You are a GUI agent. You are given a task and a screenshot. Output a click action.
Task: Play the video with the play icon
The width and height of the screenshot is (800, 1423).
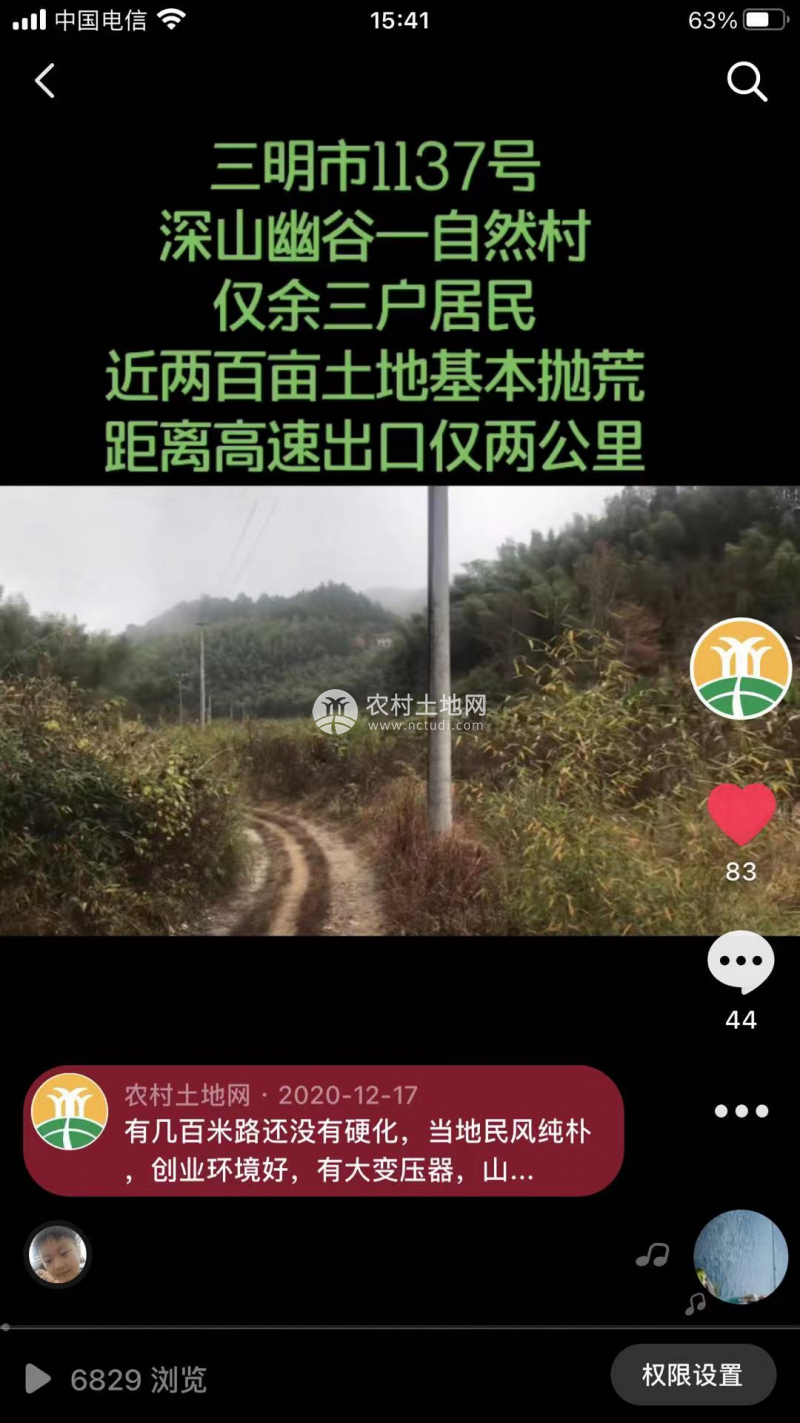pyautogui.click(x=38, y=1379)
